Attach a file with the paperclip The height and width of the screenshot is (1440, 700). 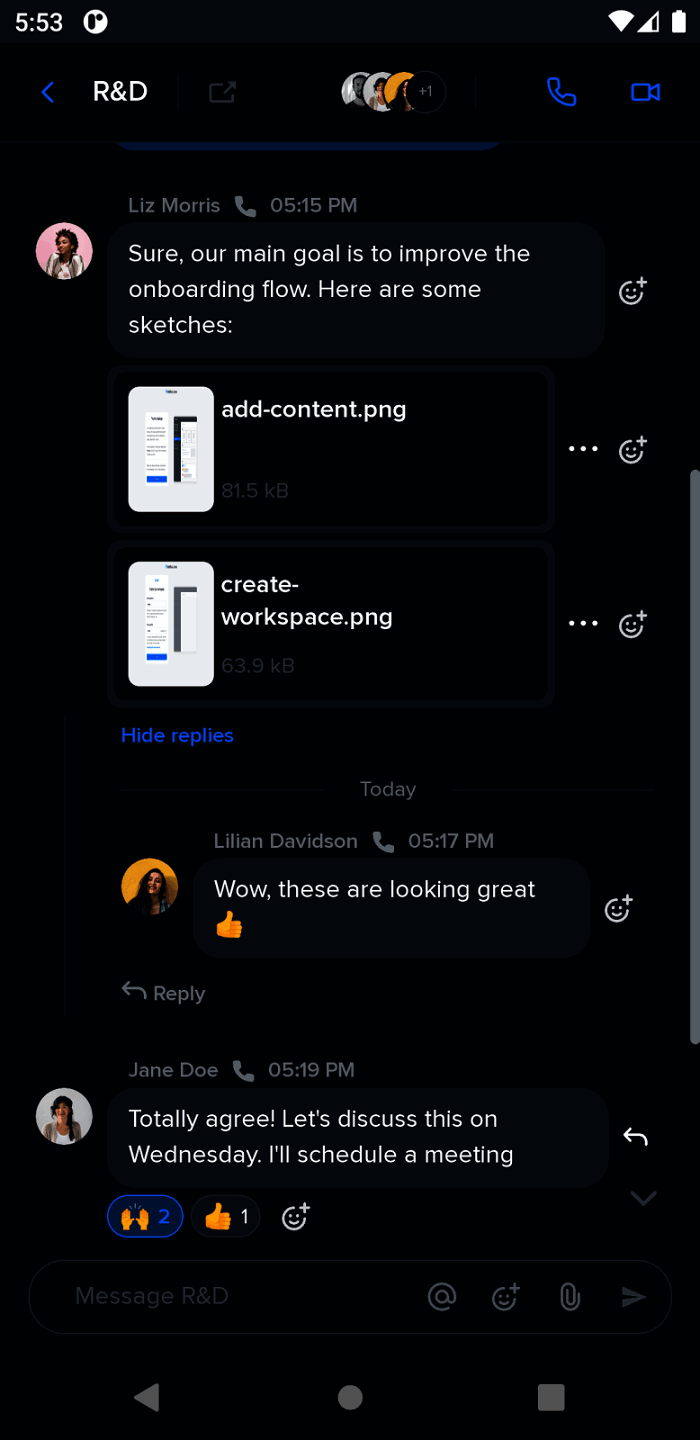click(x=569, y=1297)
